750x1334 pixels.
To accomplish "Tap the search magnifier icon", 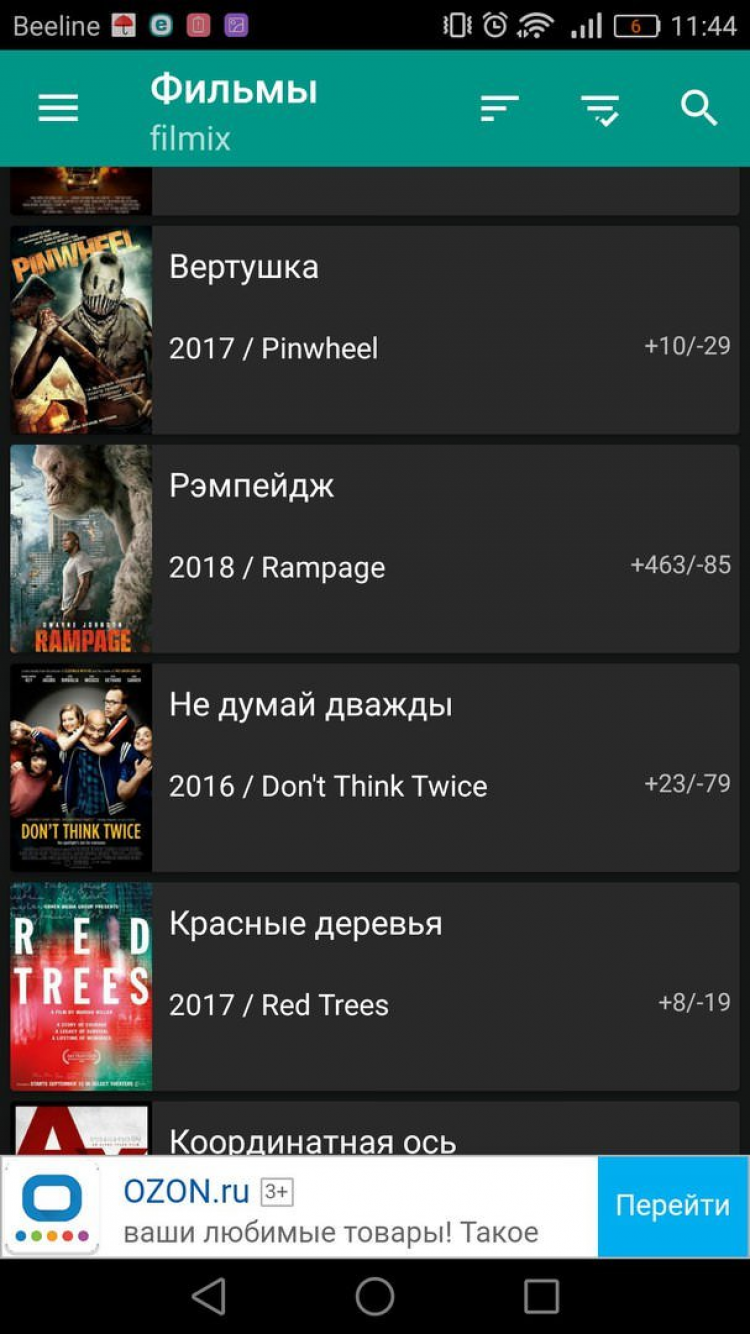I will coord(699,108).
